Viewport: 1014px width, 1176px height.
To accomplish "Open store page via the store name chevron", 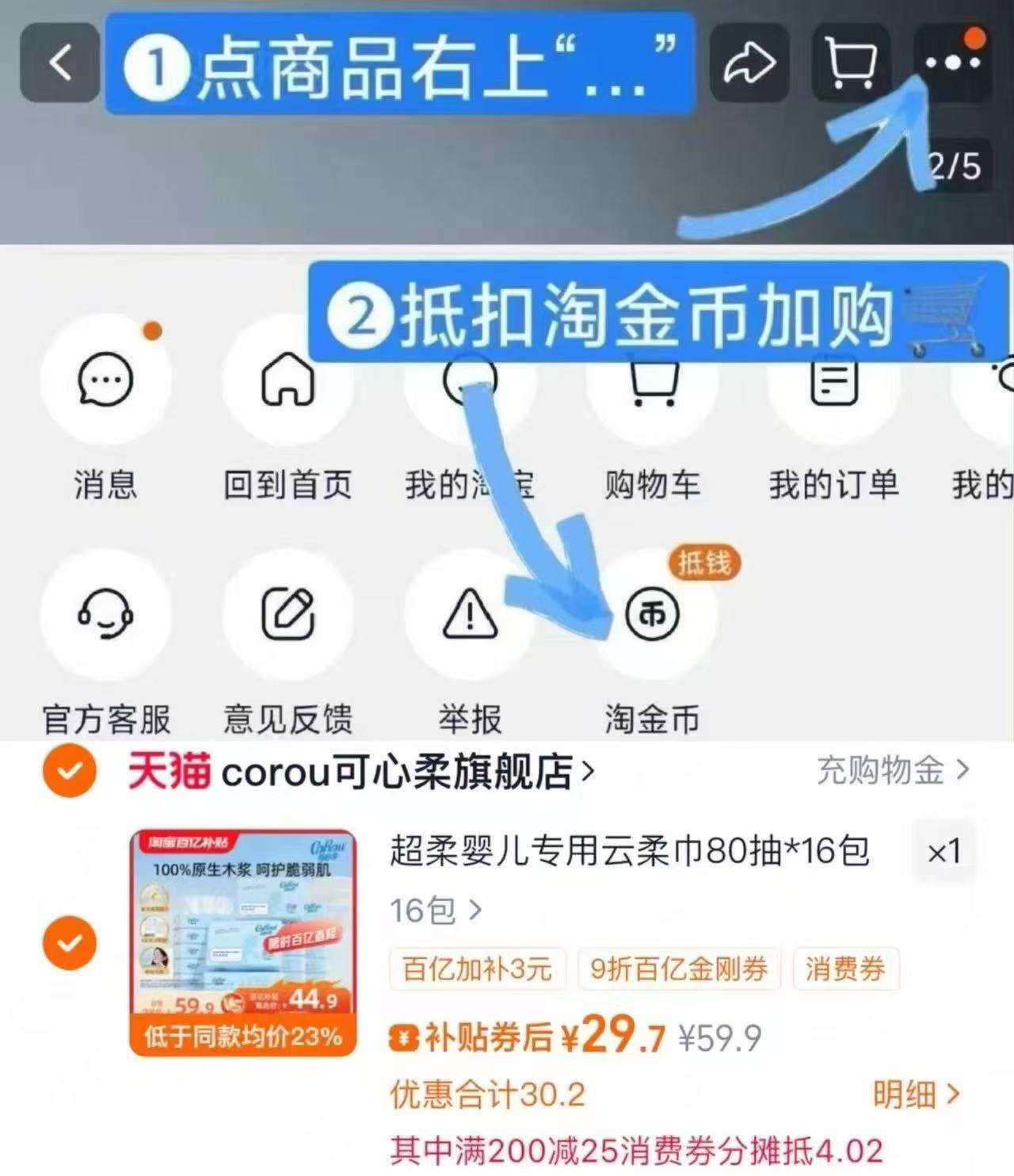I will point(589,770).
